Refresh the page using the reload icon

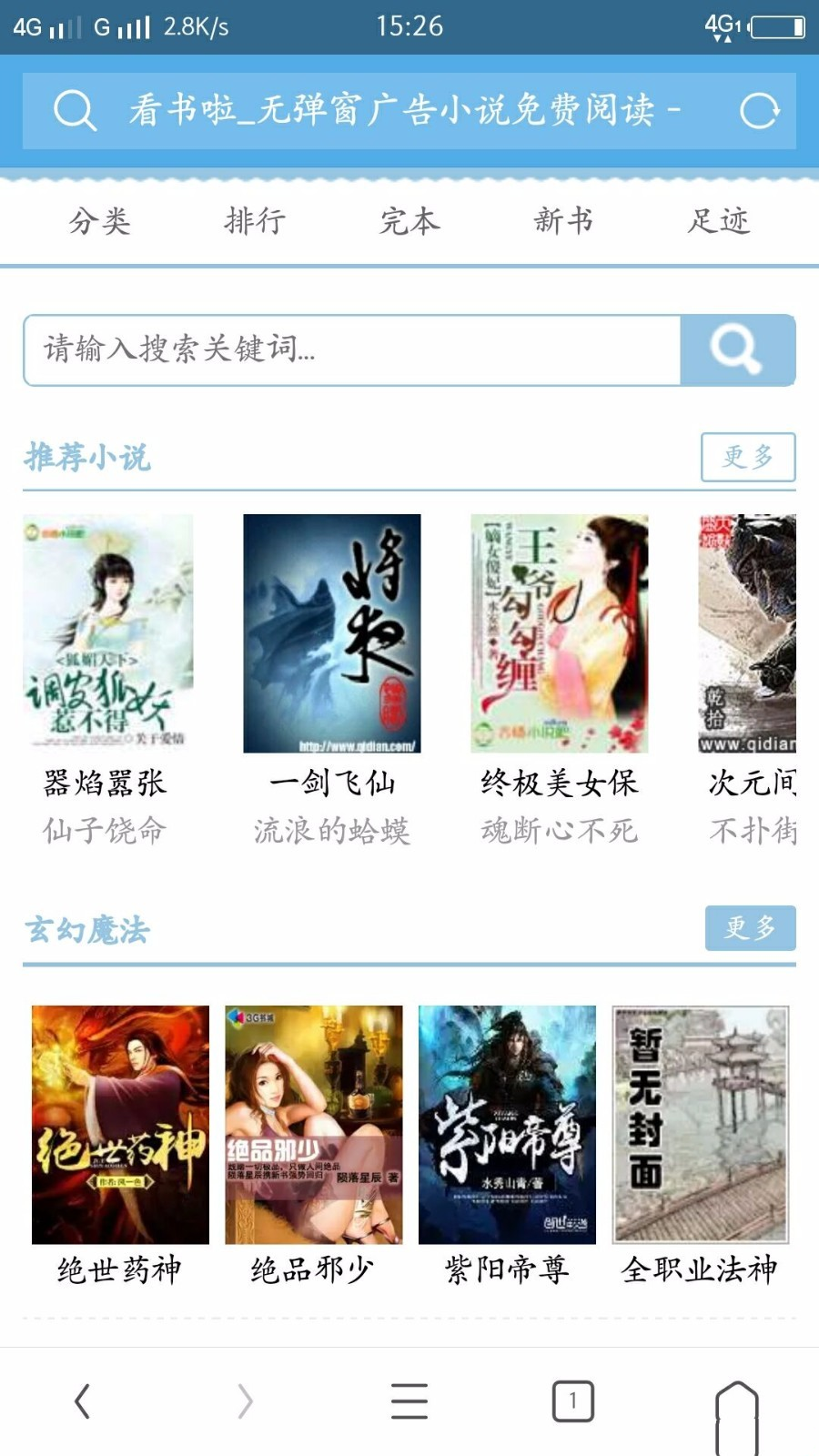758,109
